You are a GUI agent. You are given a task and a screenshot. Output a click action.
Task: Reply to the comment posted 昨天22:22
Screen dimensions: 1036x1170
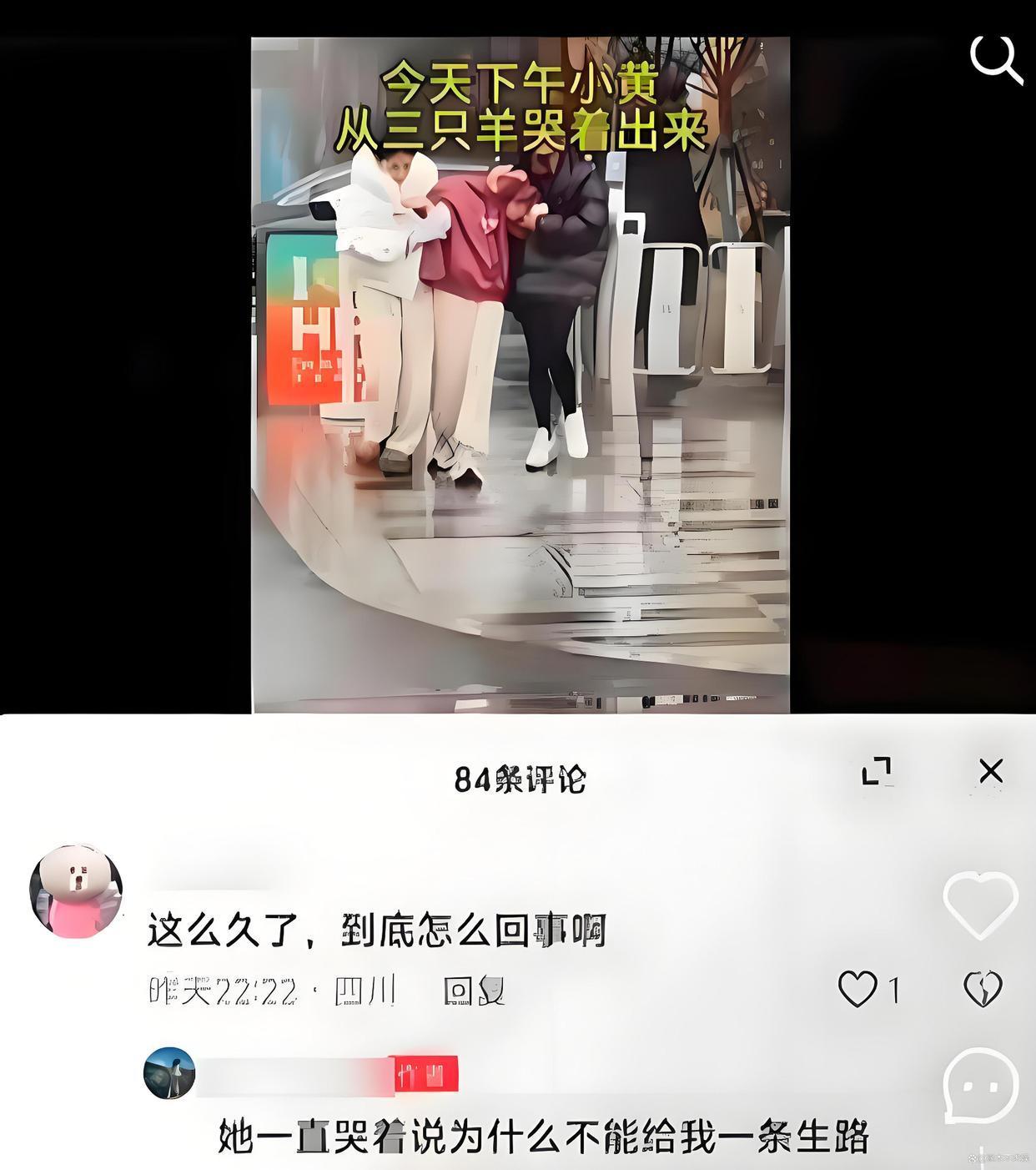[x=474, y=991]
